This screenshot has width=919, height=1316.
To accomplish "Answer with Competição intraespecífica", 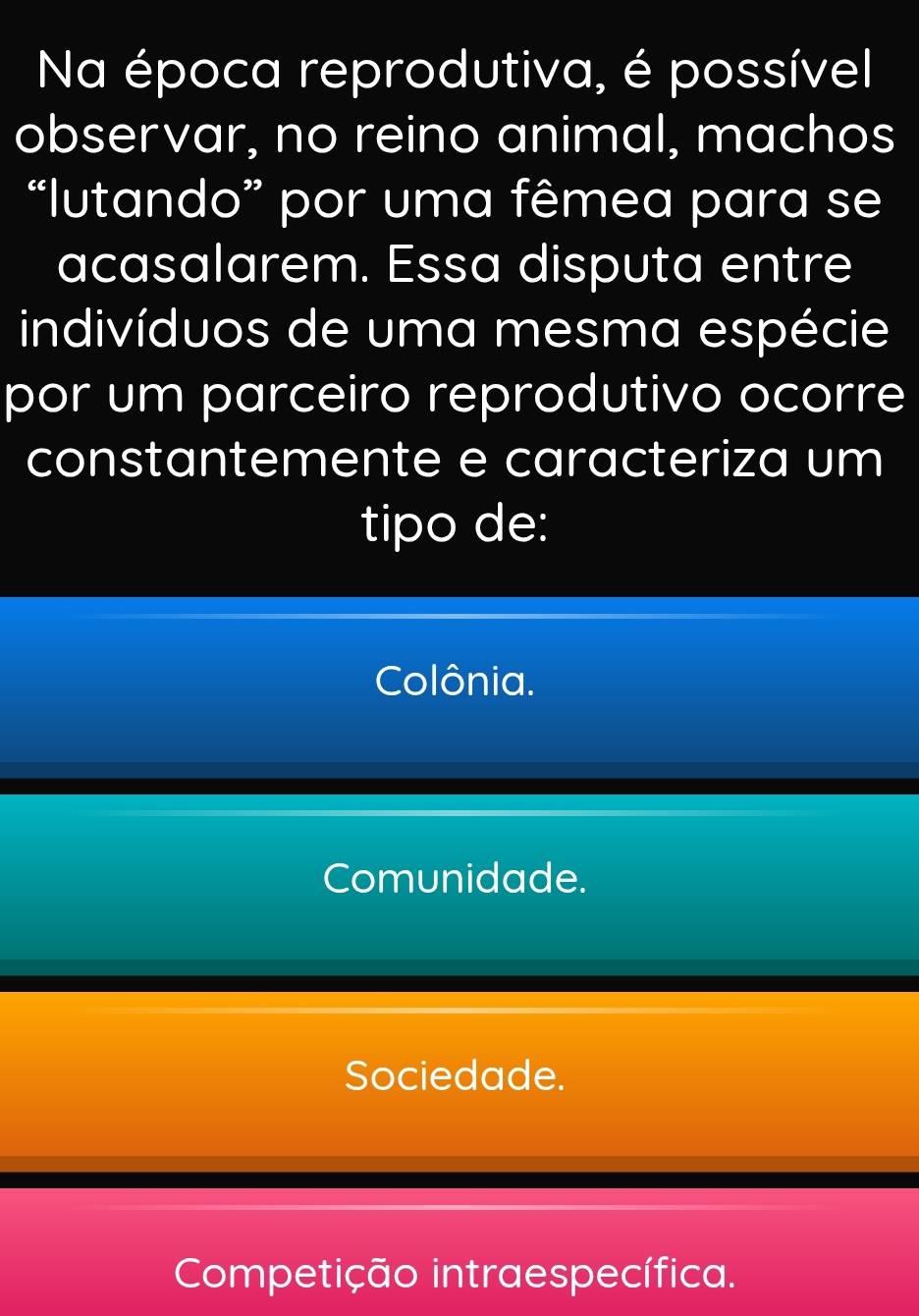I will tap(456, 1273).
